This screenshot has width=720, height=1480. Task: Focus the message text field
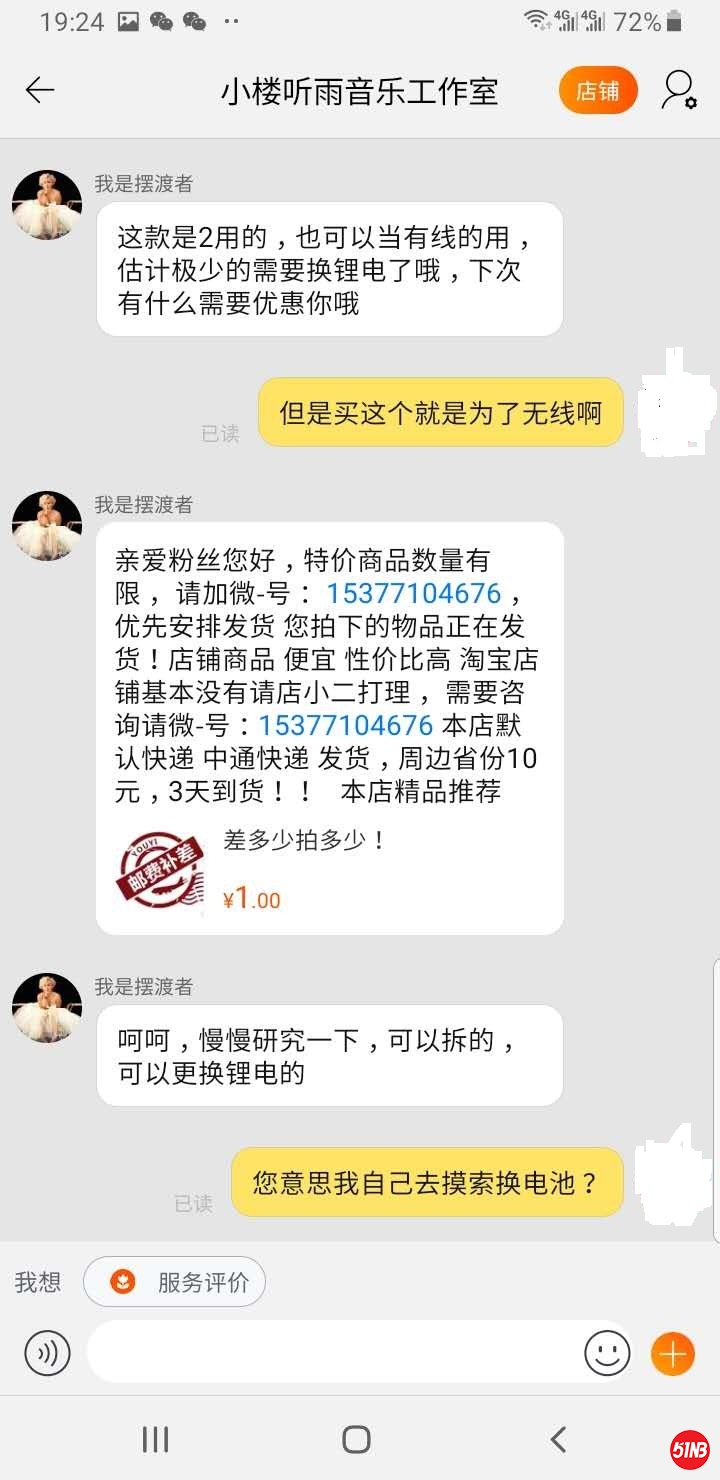pos(330,1354)
